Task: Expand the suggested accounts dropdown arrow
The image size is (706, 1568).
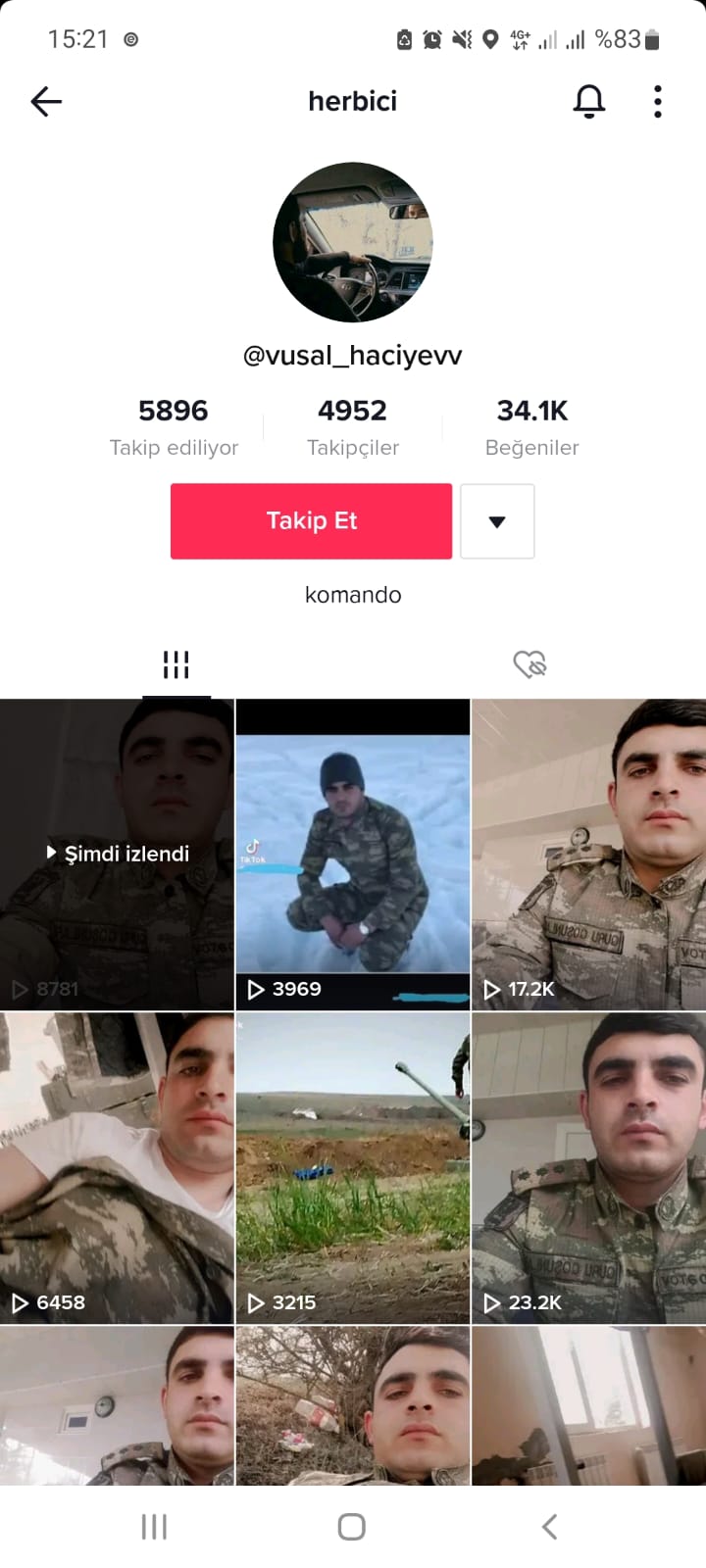Action: pos(497,520)
